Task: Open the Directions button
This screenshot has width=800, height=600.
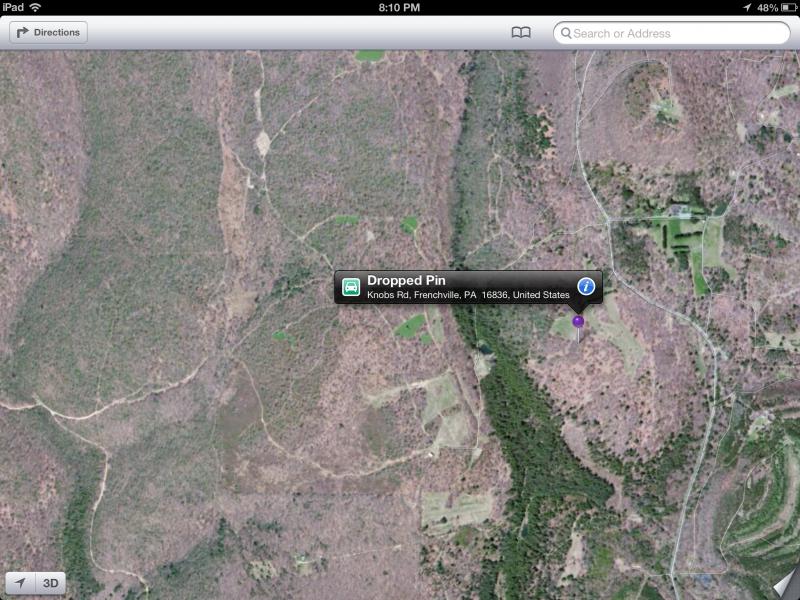Action: point(48,32)
